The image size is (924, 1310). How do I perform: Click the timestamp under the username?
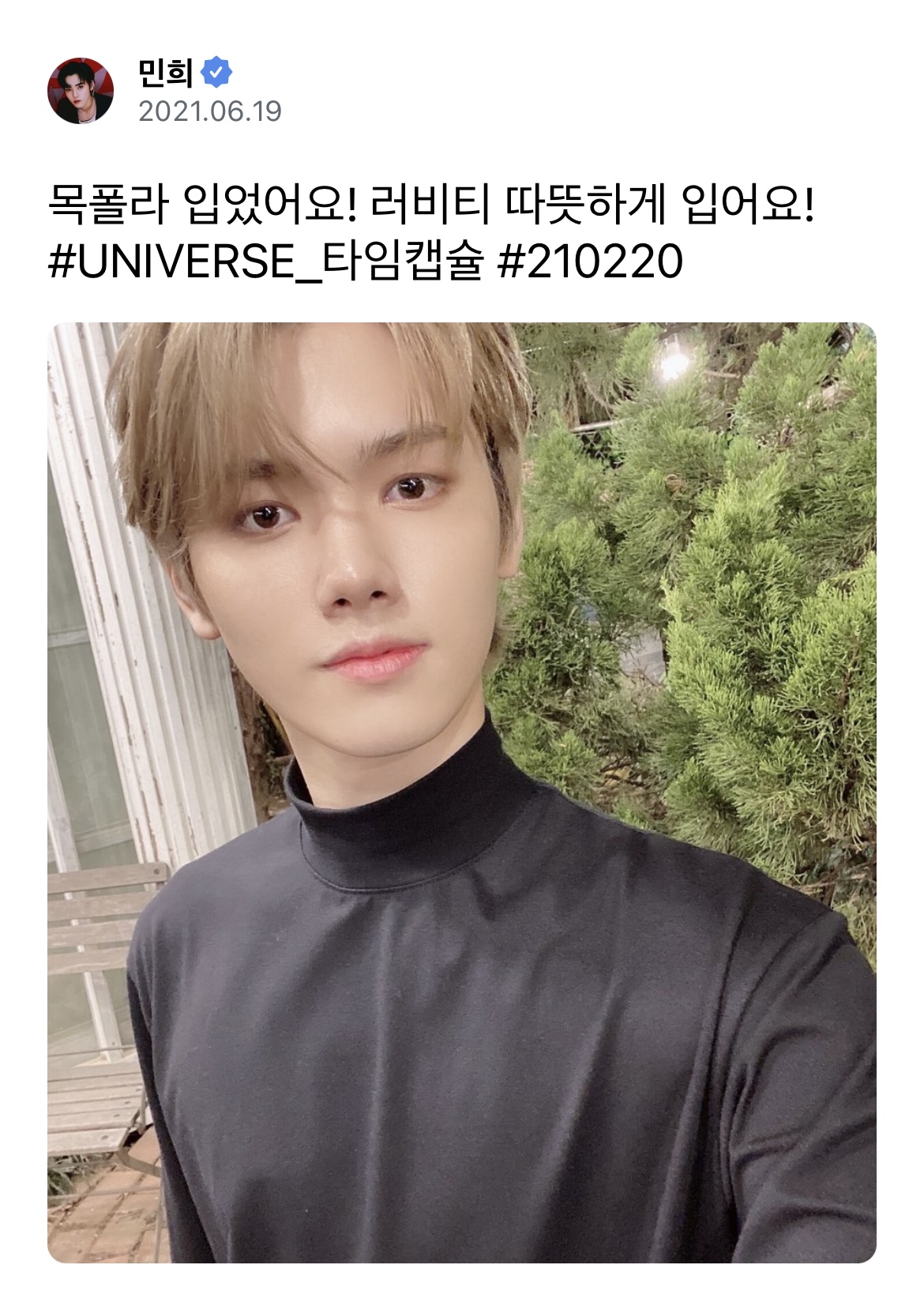tap(212, 112)
